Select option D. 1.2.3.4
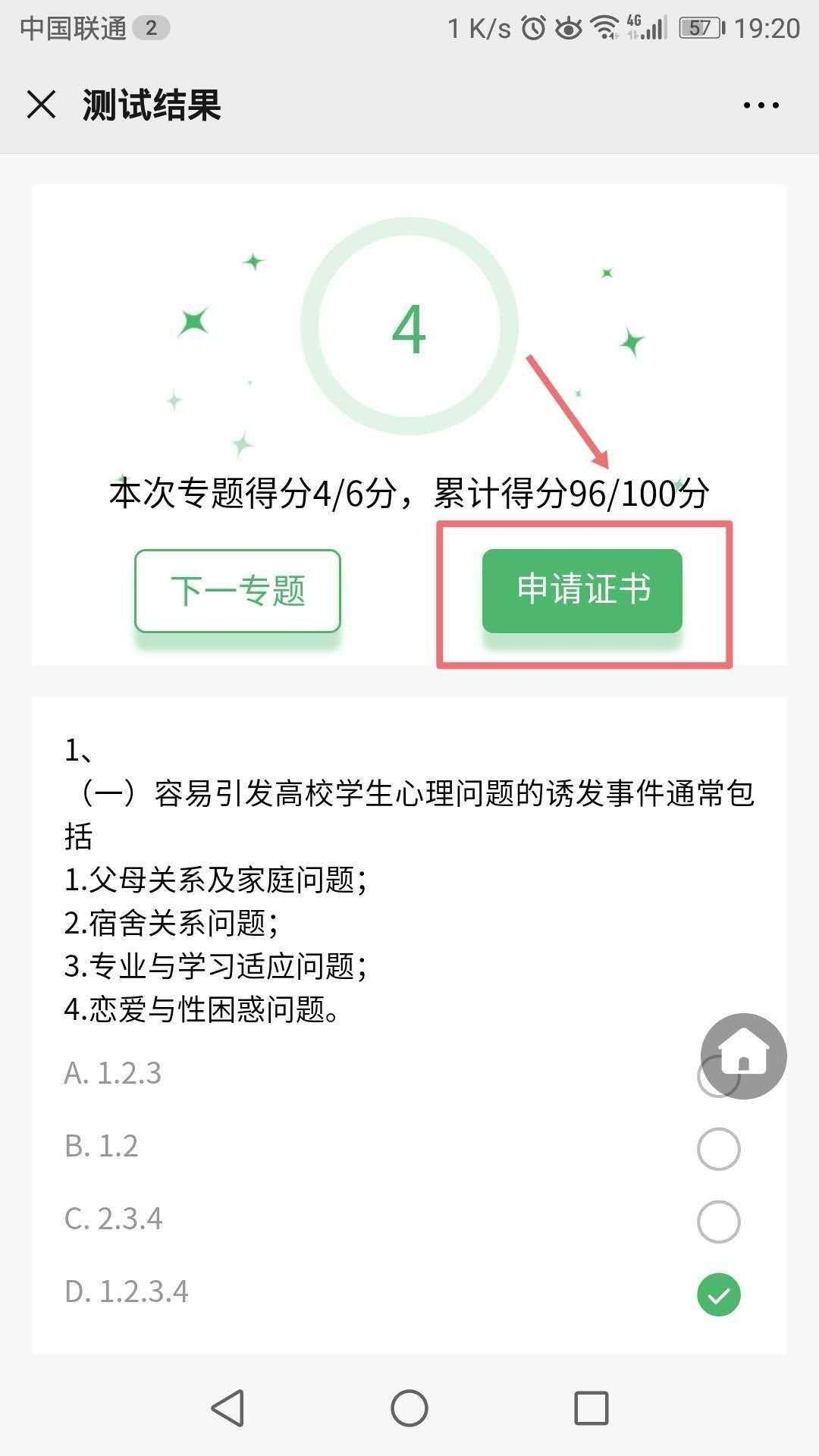 click(717, 1294)
